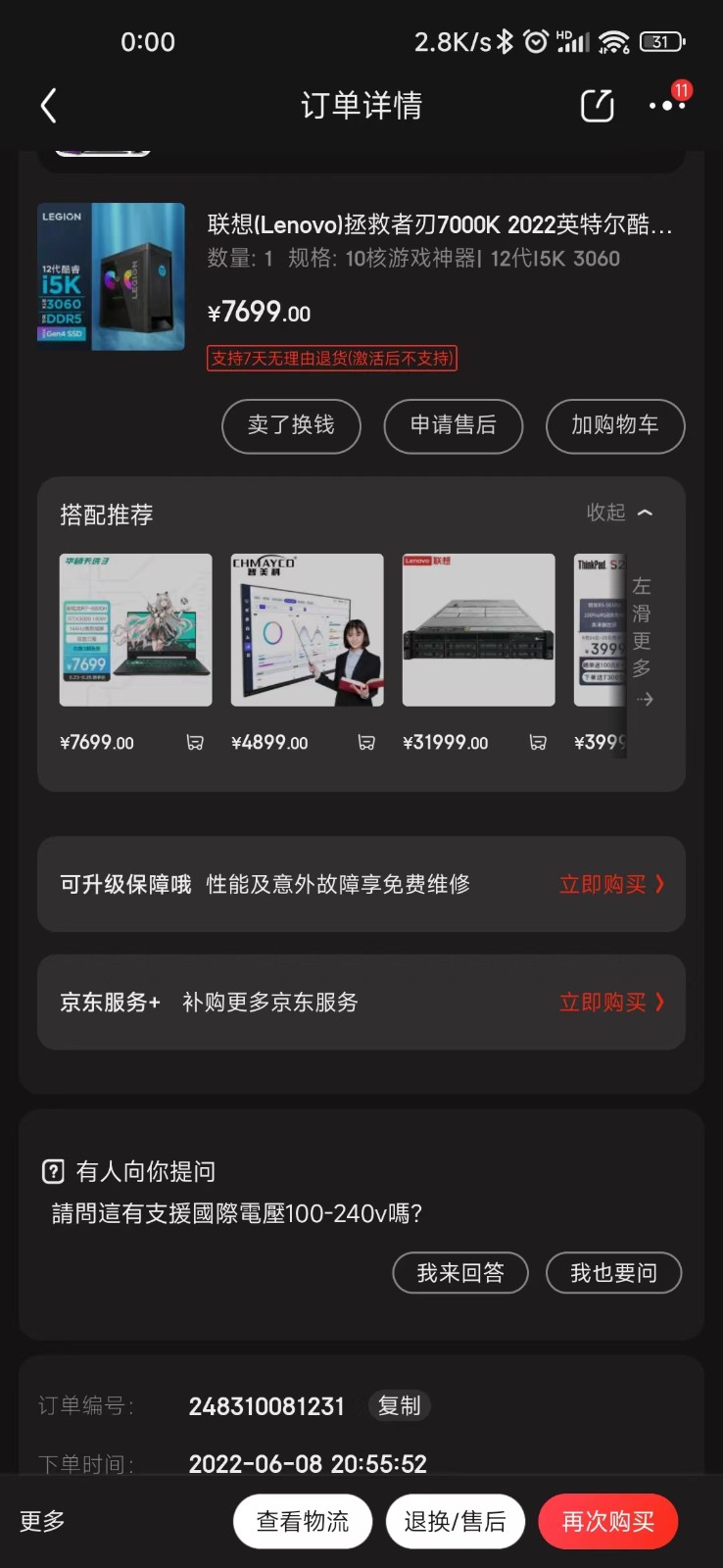Collapse the 搭配推荐 section with 收起
The width and height of the screenshot is (723, 1568).
(x=619, y=513)
